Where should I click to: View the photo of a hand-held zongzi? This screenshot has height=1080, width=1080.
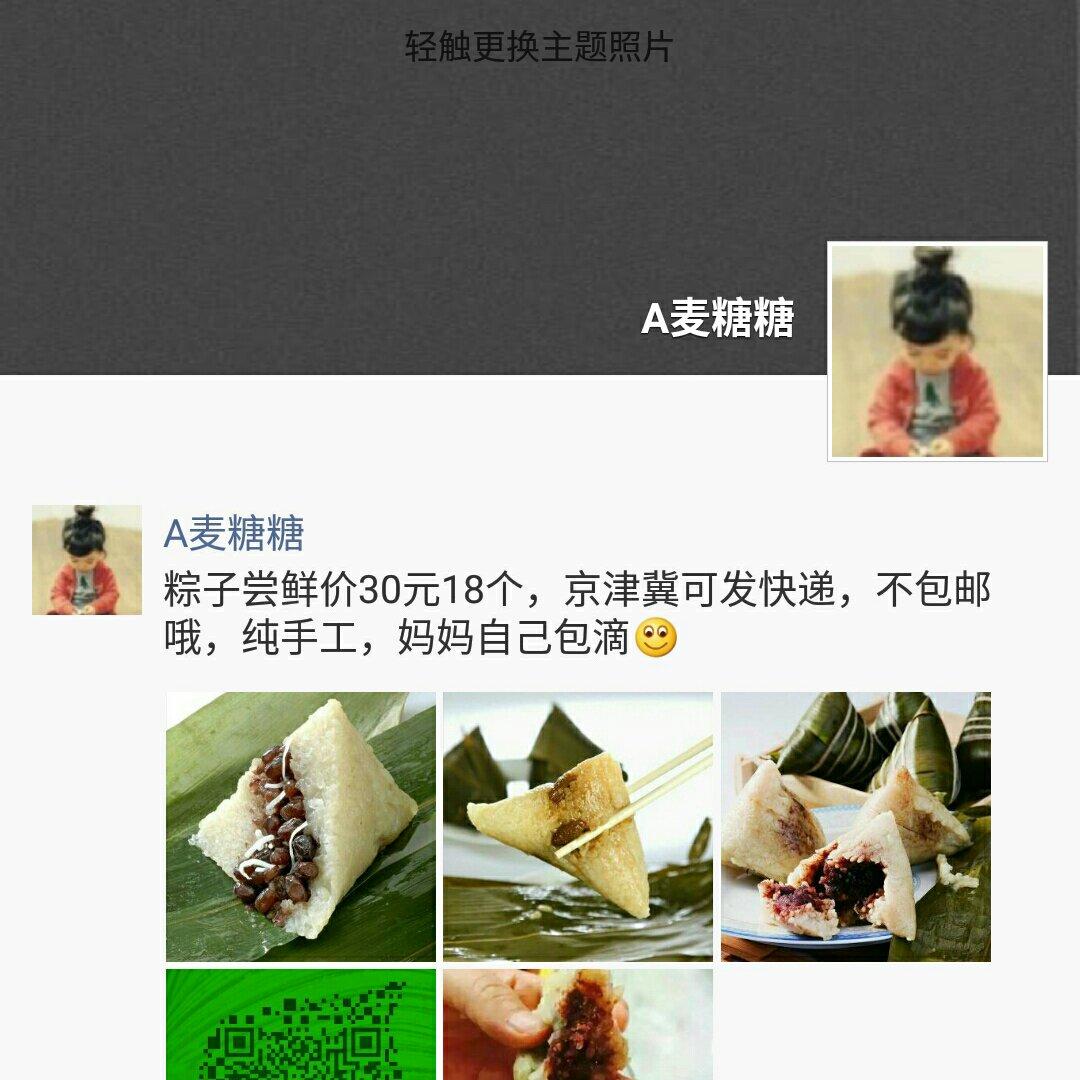(x=578, y=1024)
